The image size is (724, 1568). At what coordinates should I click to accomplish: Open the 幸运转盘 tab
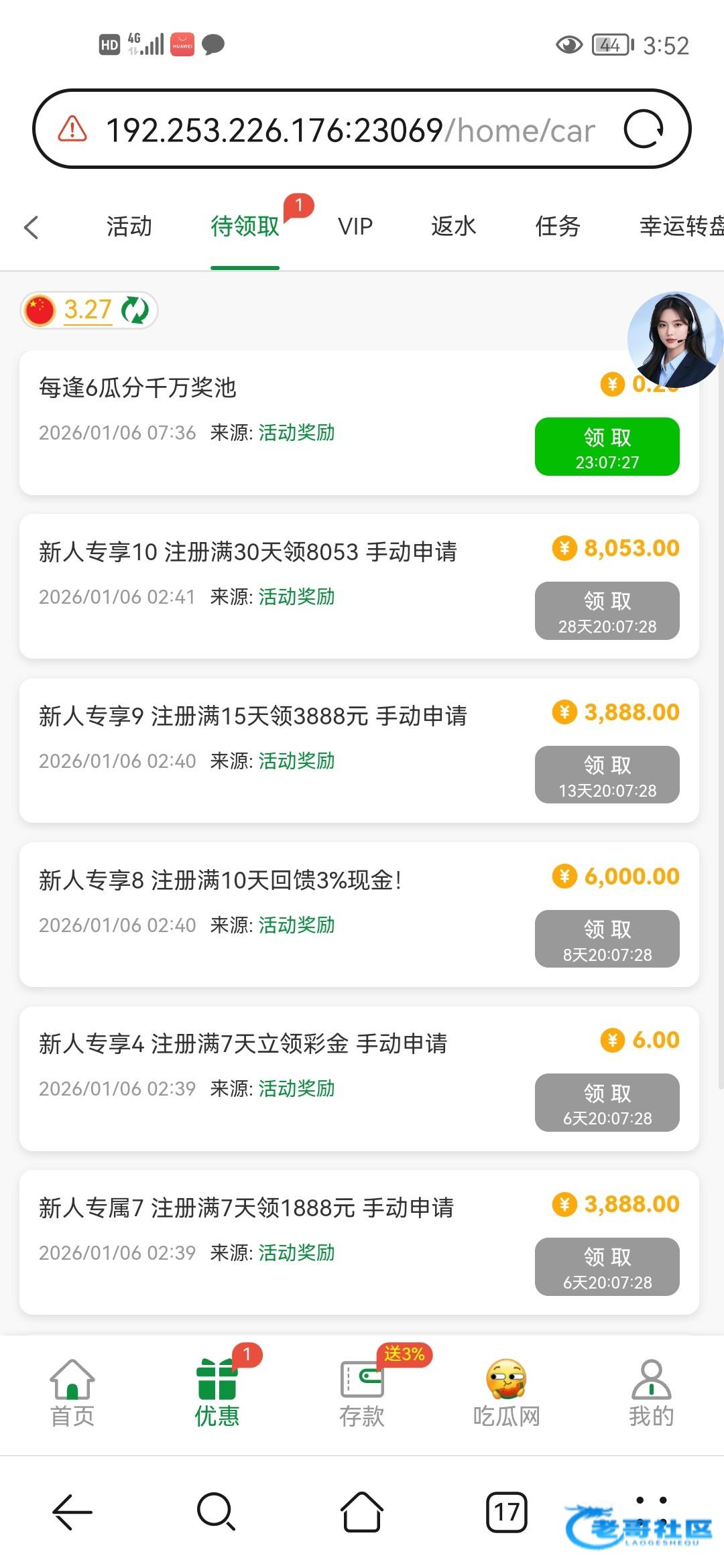point(680,226)
